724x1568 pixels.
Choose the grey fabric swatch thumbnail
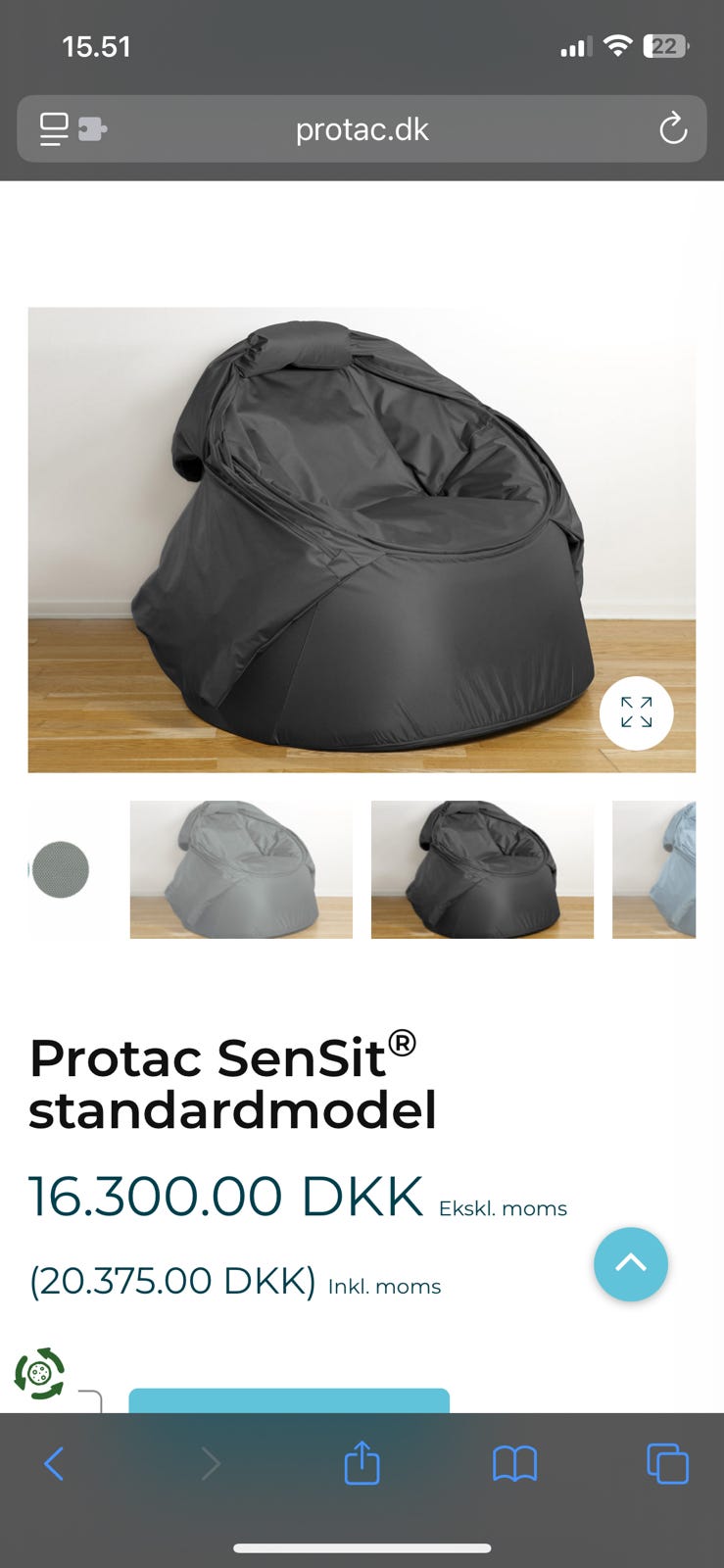tap(61, 869)
